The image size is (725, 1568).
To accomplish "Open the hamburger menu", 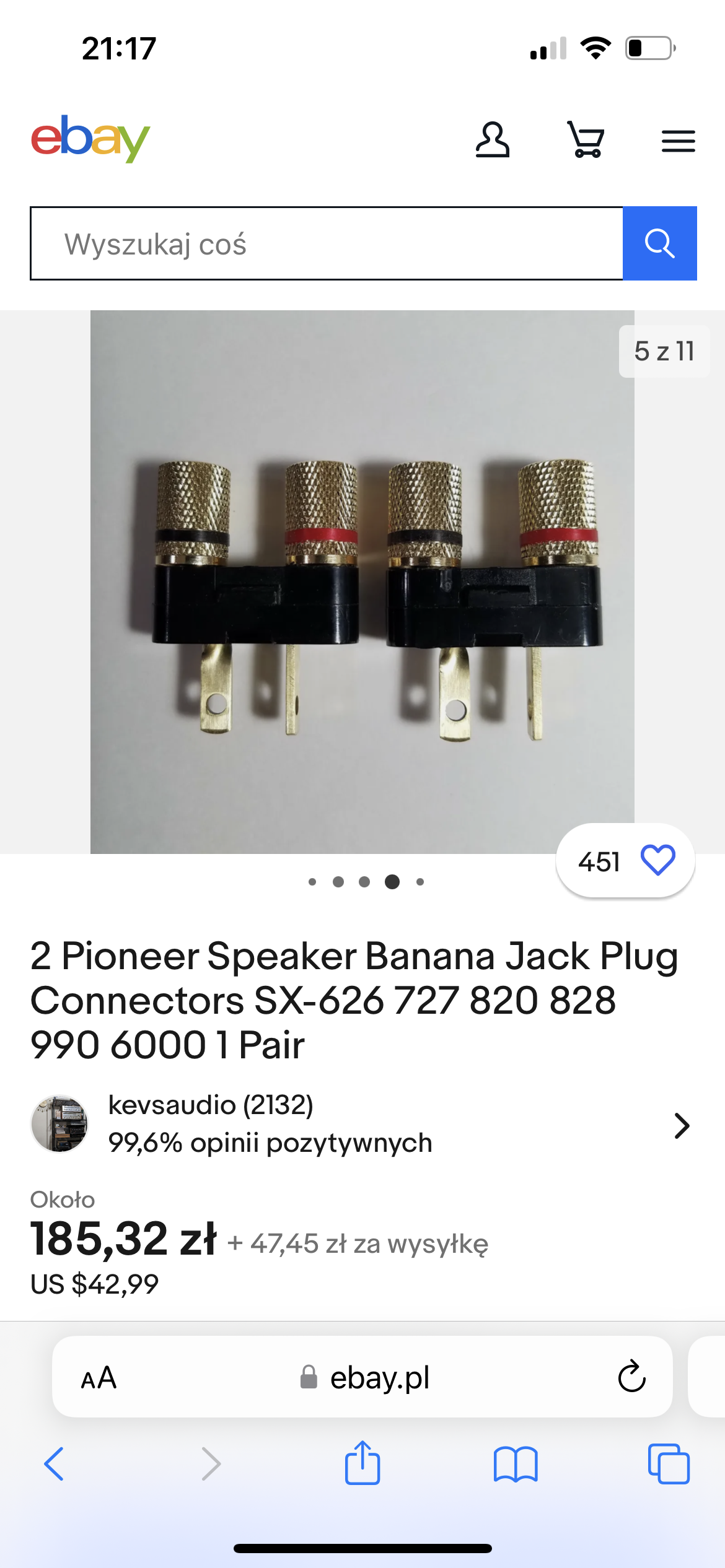I will [678, 141].
